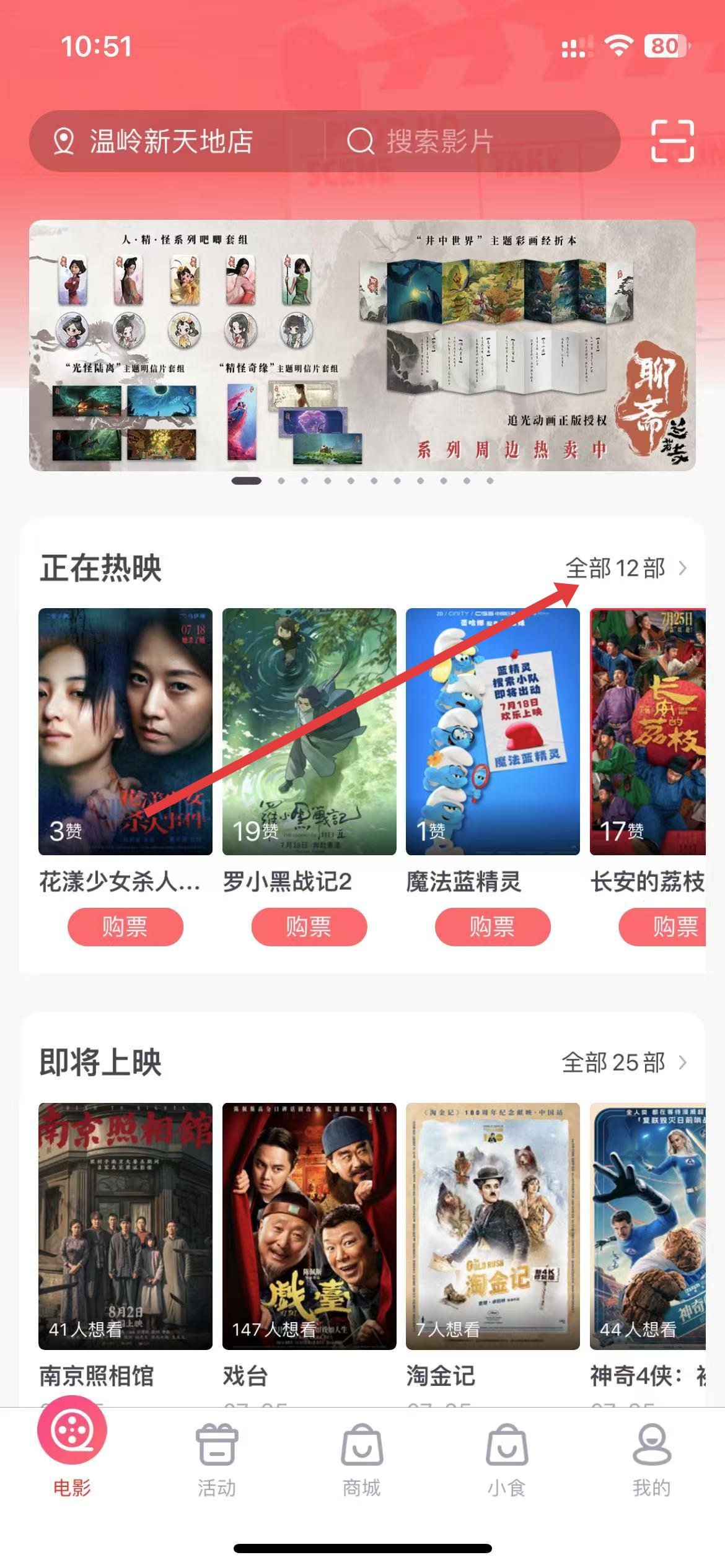
Task: Buy tickets for 罗小黑战记2
Action: pos(309,926)
